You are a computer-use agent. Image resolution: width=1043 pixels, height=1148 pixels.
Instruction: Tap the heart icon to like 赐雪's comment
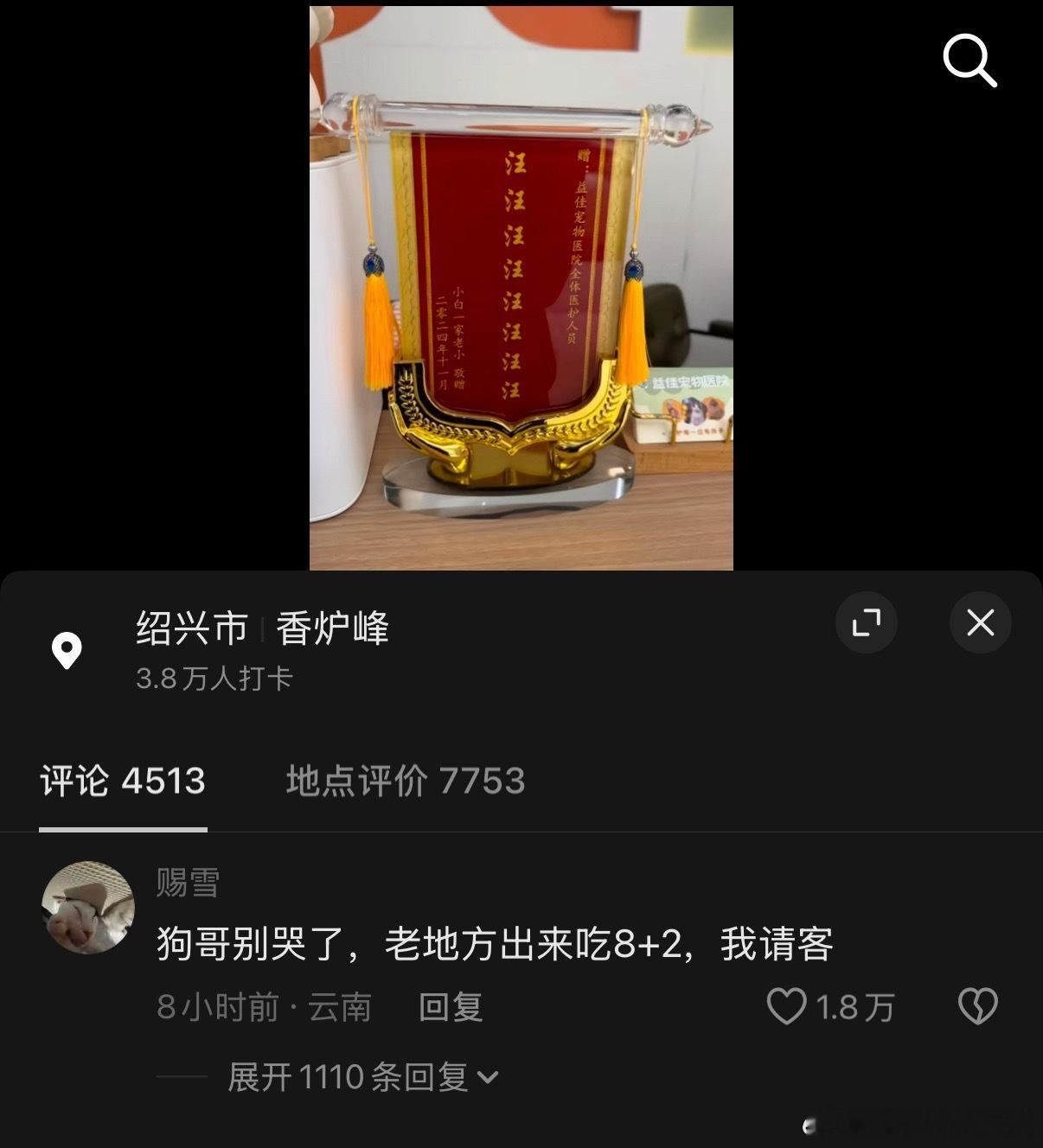pyautogui.click(x=788, y=1007)
